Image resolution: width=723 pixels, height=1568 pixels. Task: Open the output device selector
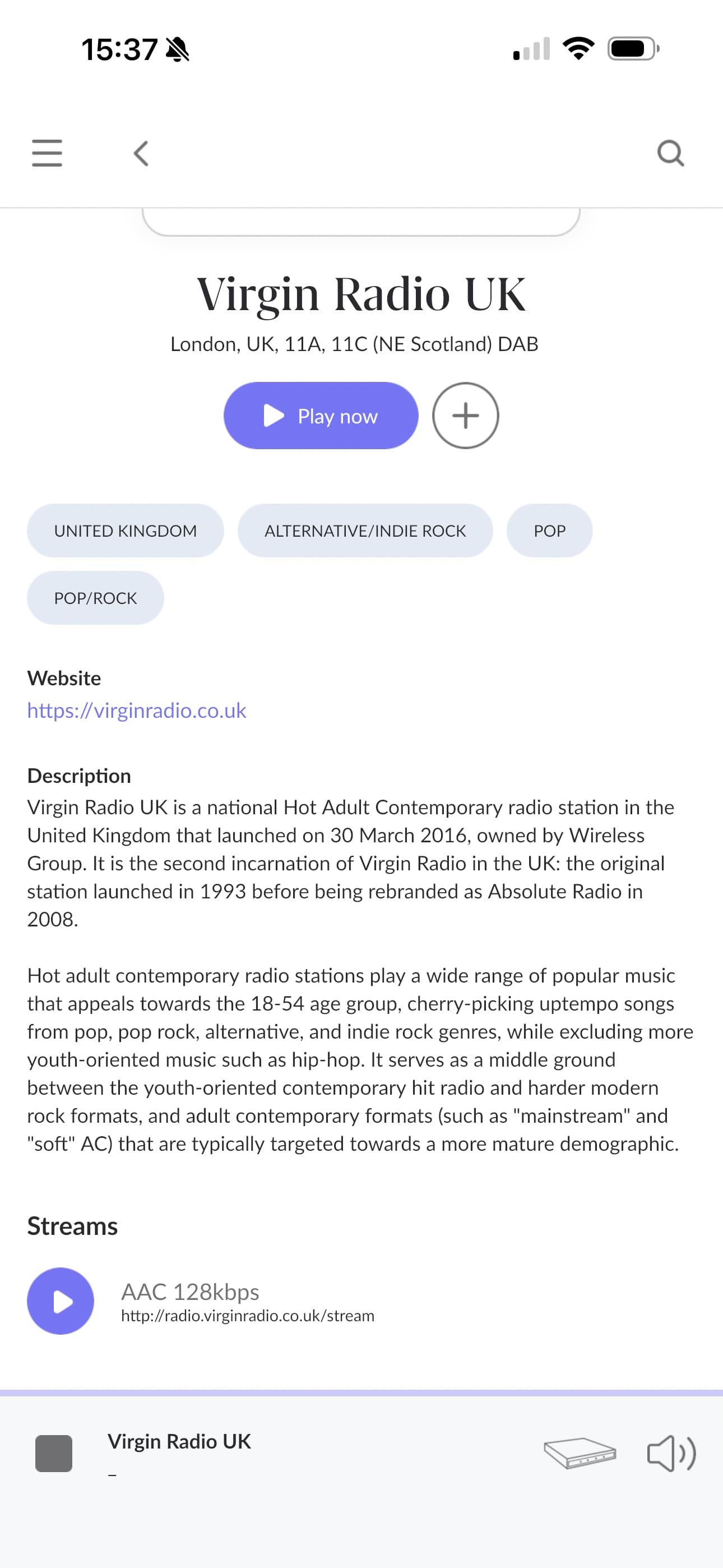coord(580,1453)
